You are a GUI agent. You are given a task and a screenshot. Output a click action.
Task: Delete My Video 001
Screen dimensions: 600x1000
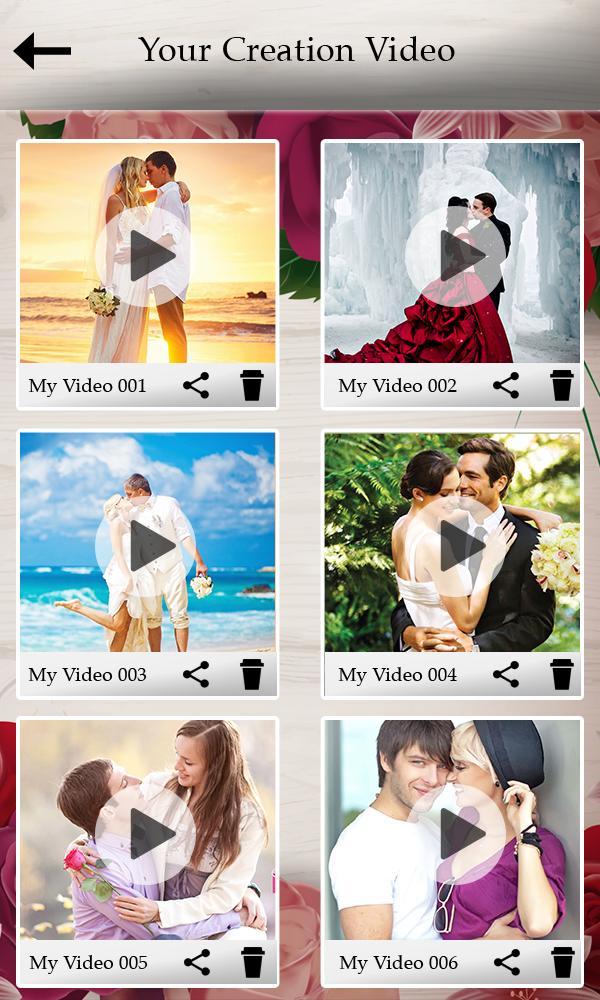tap(252, 385)
